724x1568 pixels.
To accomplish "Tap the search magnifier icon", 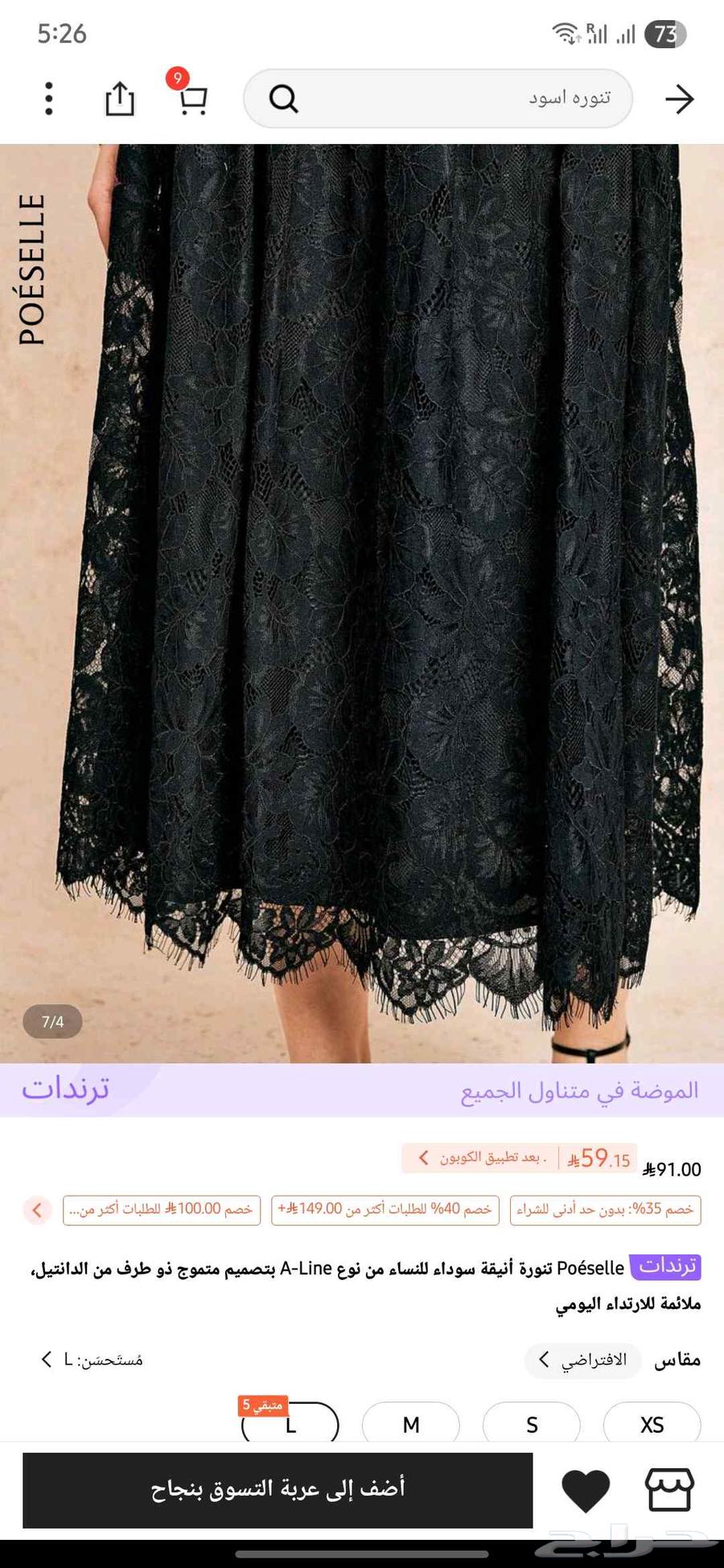I will pyautogui.click(x=283, y=98).
